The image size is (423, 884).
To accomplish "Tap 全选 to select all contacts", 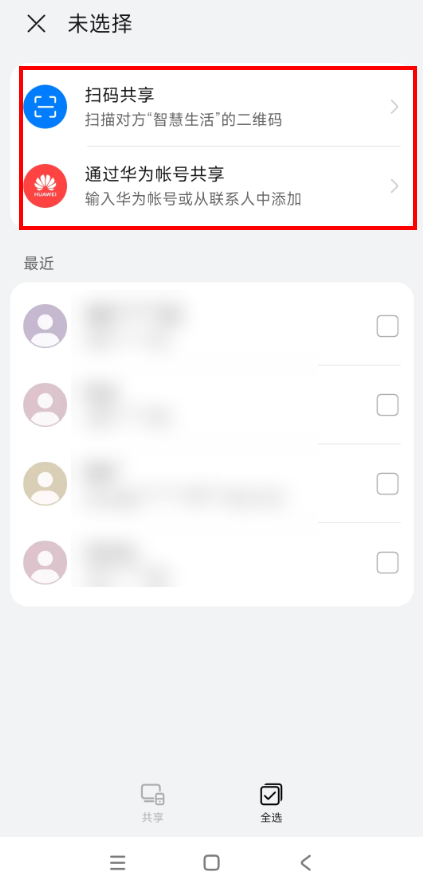I will click(x=271, y=803).
